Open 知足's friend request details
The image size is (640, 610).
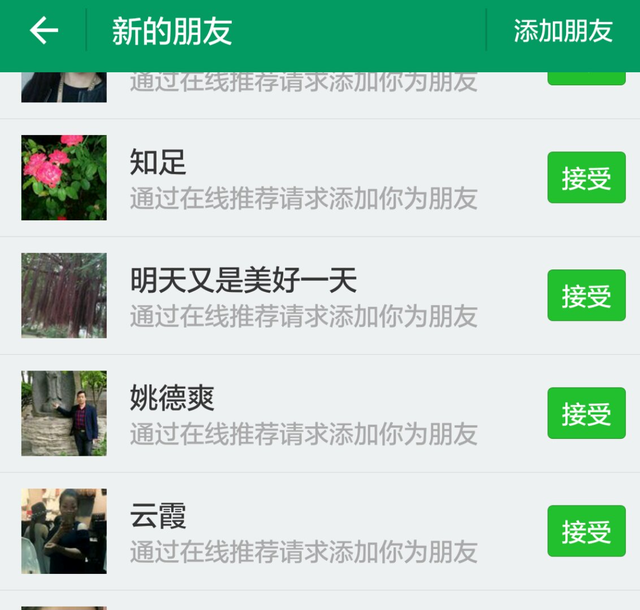(x=300, y=178)
